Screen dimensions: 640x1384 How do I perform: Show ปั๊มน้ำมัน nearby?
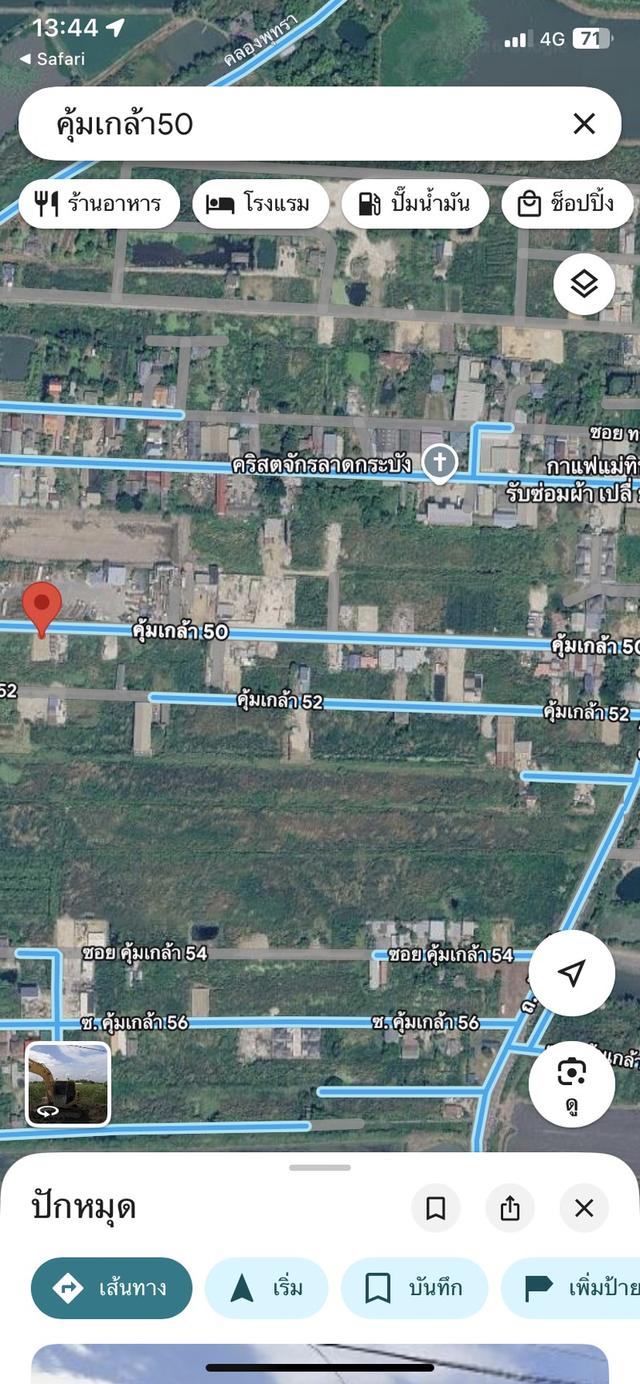tap(415, 205)
